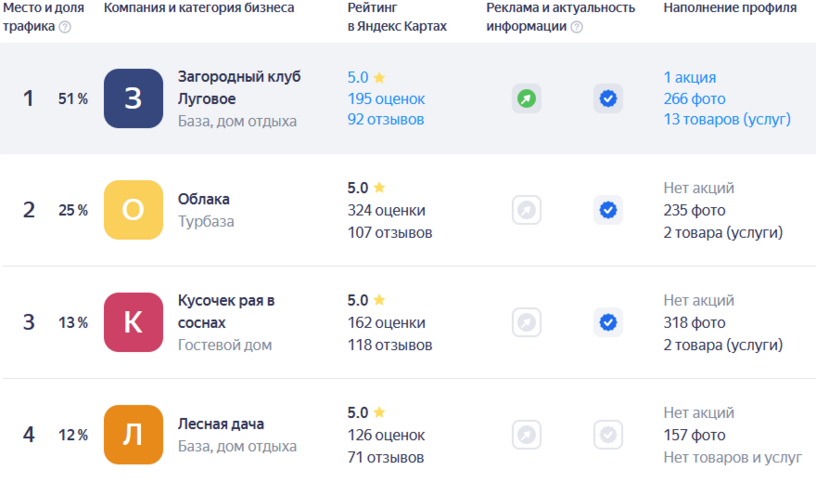This screenshot has width=816, height=483.
Task: Open the «1 акция» link
Action: [x=690, y=77]
